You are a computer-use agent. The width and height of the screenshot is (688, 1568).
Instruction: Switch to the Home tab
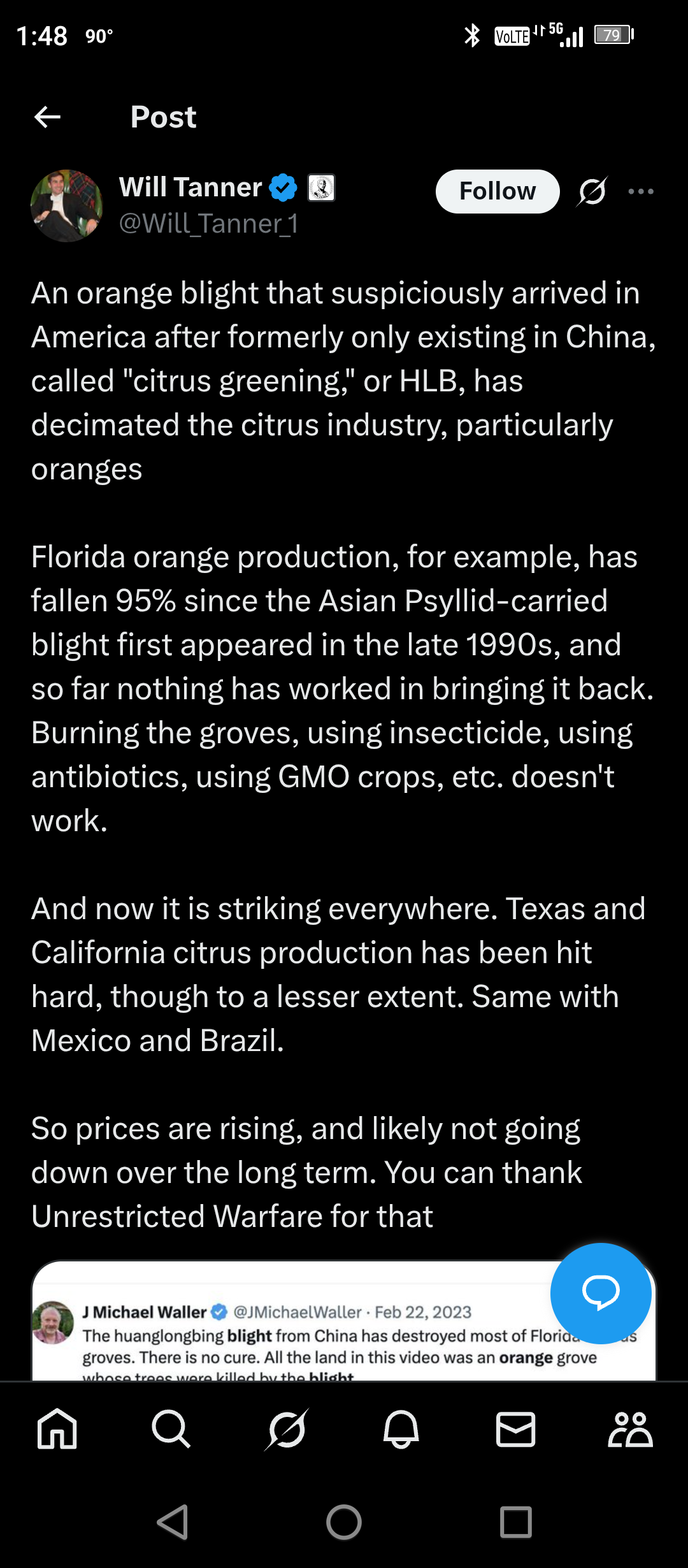(57, 1429)
